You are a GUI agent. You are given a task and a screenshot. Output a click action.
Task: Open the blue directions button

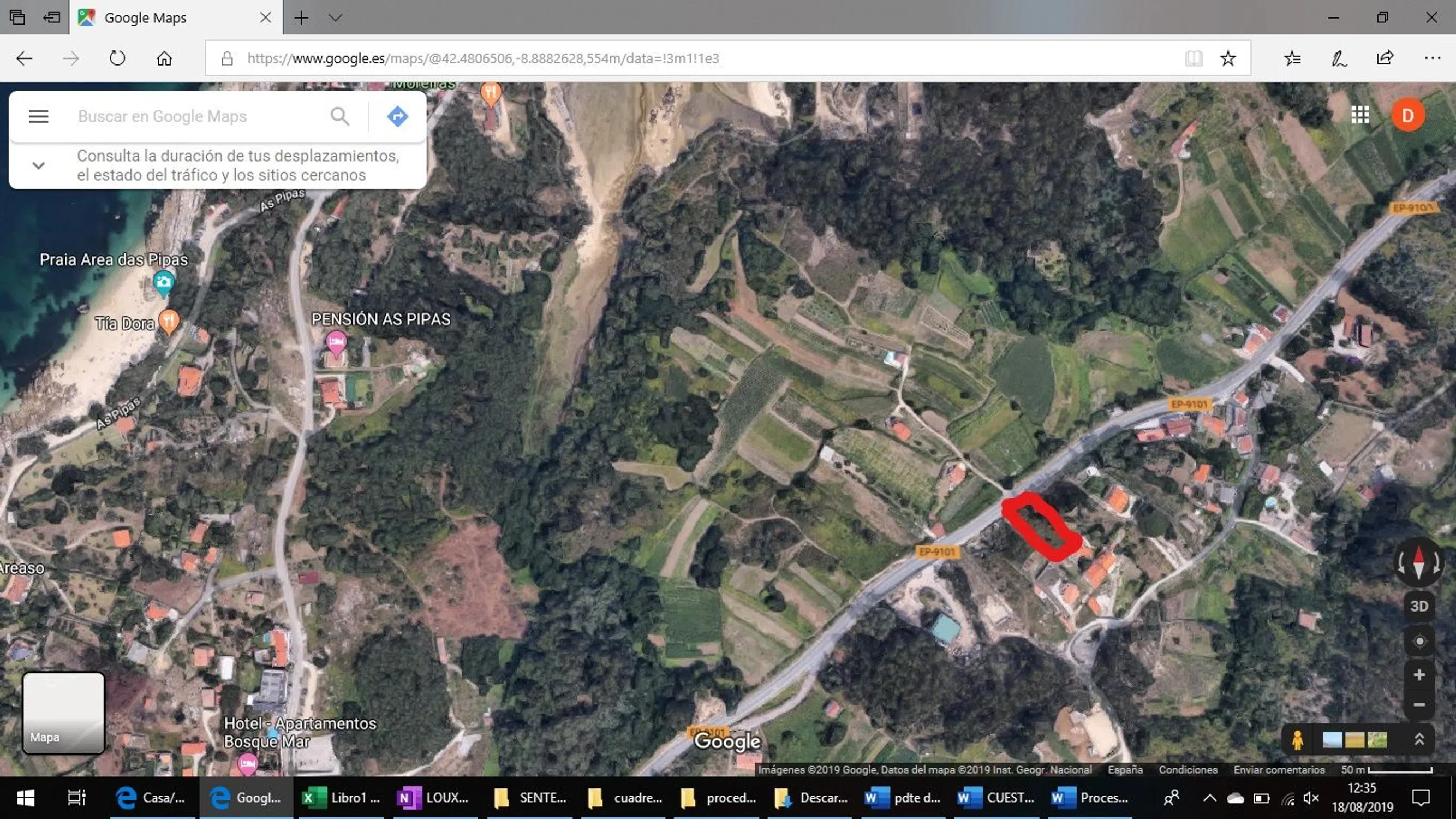coord(397,116)
